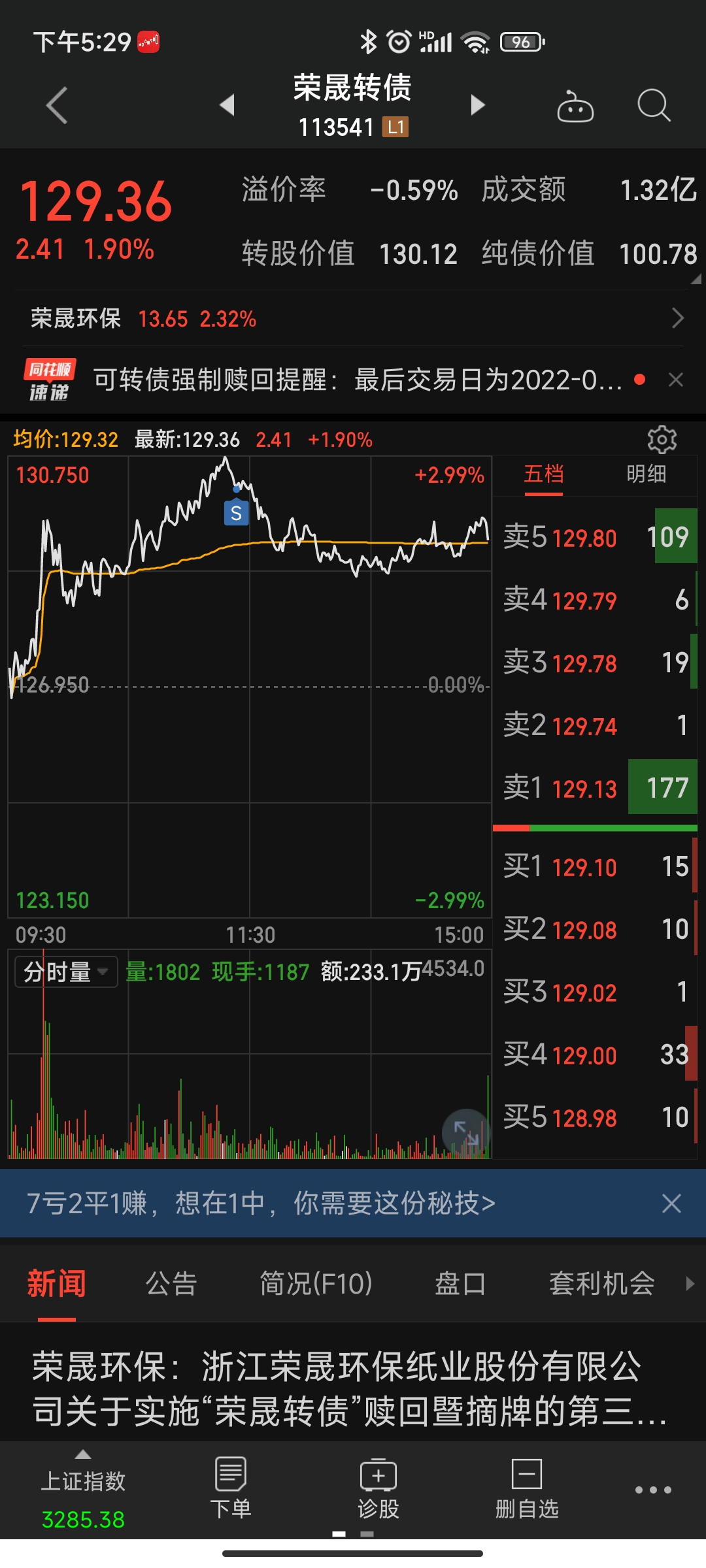
Task: Expand the chart to full screen
Action: [466, 1132]
